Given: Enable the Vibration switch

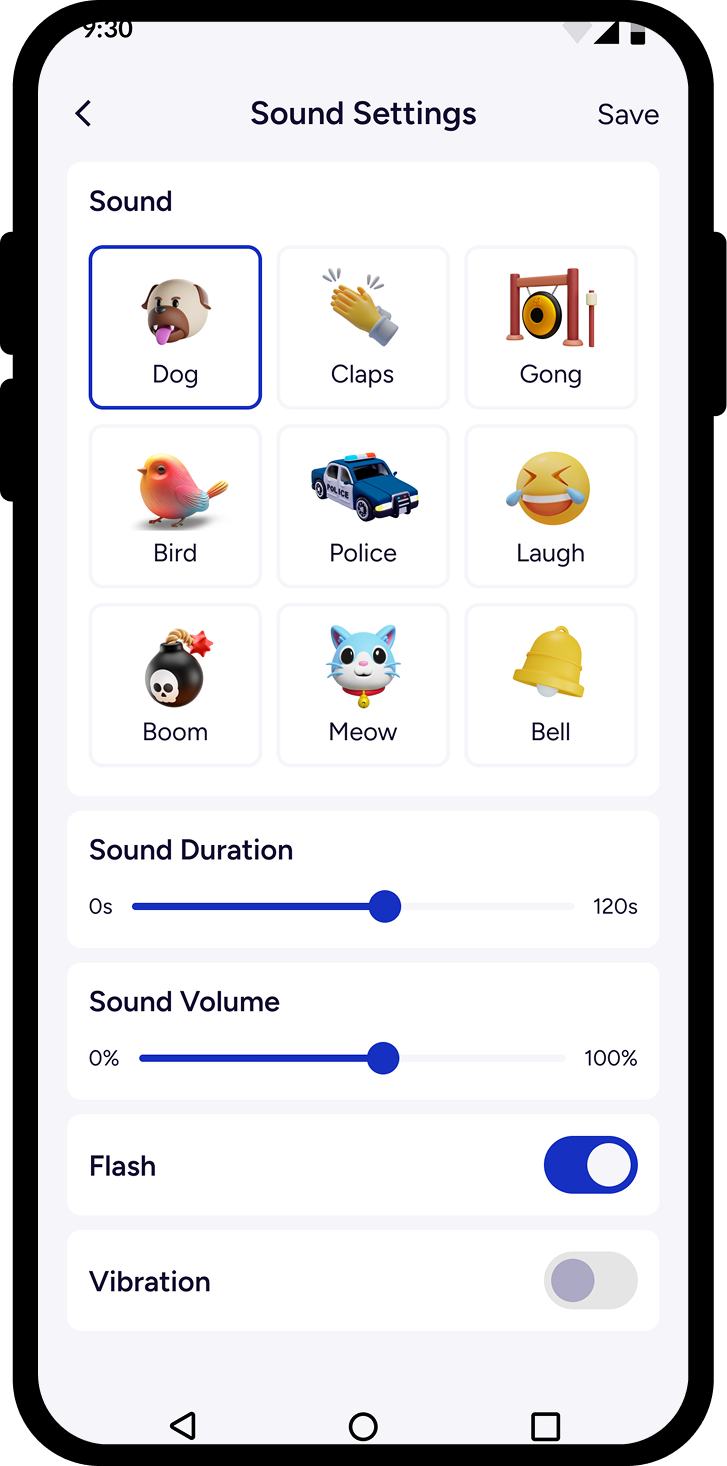Looking at the screenshot, I should coord(590,1281).
